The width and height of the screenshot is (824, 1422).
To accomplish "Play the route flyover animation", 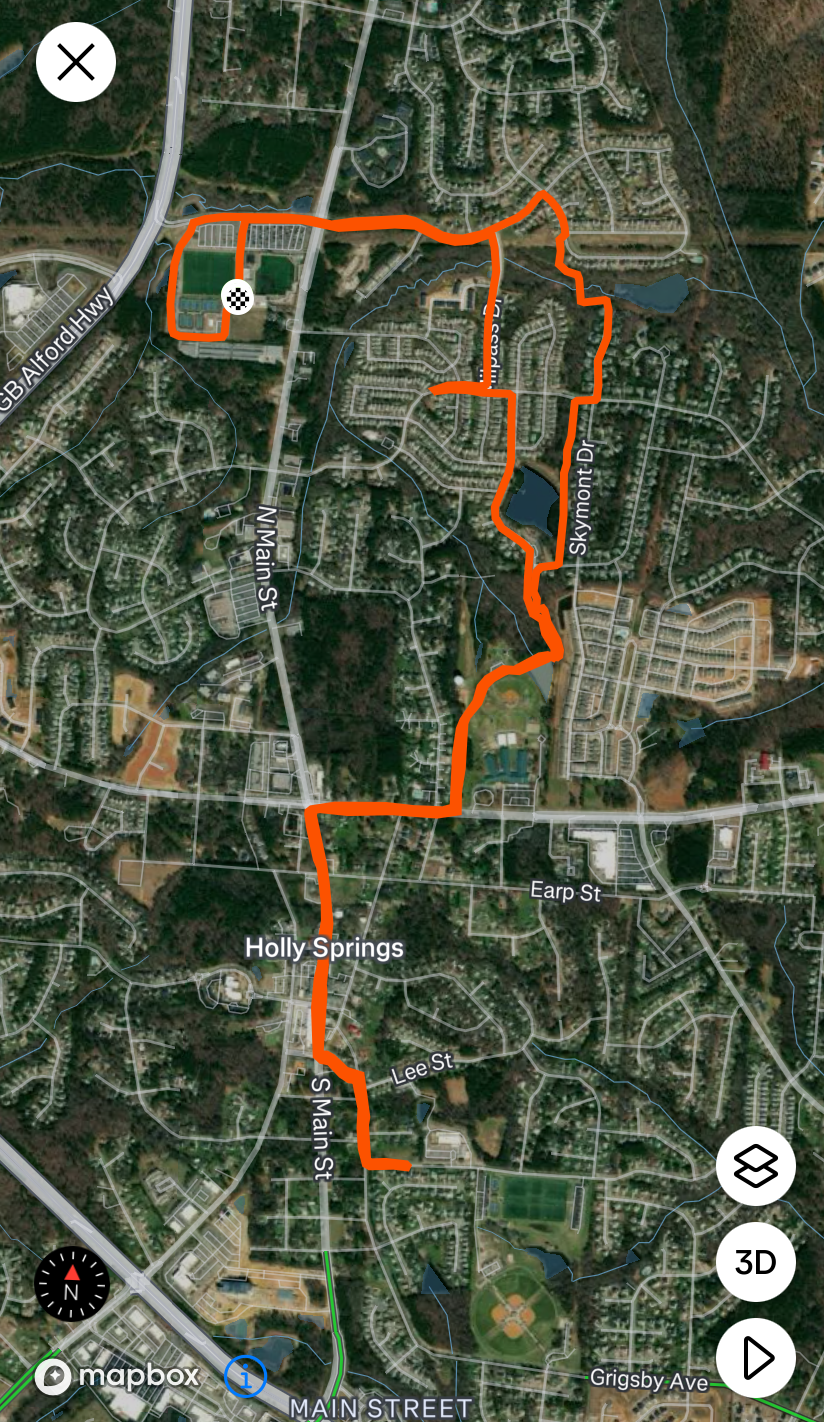I will pyautogui.click(x=755, y=1358).
